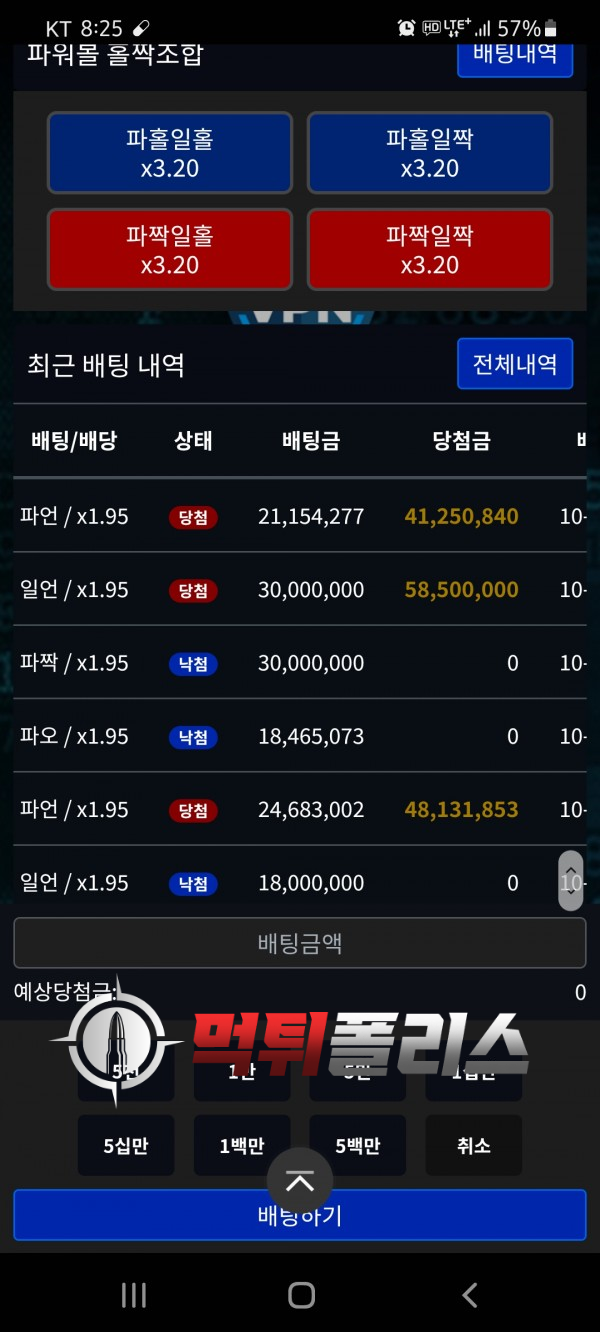
Task: Tap the 배팅금액 input field
Action: click(300, 943)
